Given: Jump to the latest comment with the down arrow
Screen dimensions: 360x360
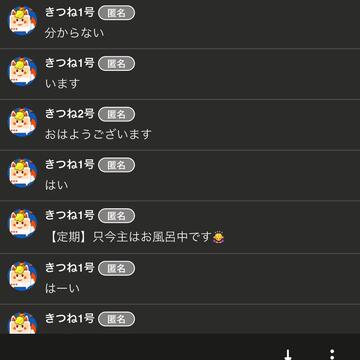Looking at the screenshot, I should 288,354.
